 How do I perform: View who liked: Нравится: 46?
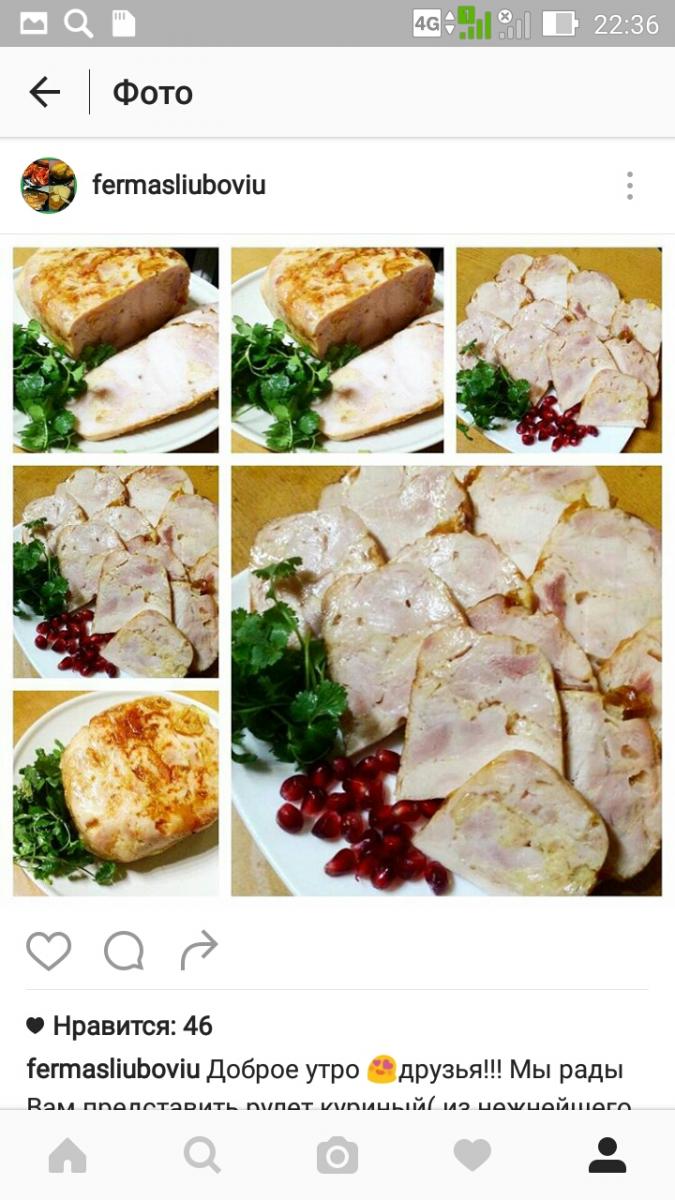click(119, 1025)
